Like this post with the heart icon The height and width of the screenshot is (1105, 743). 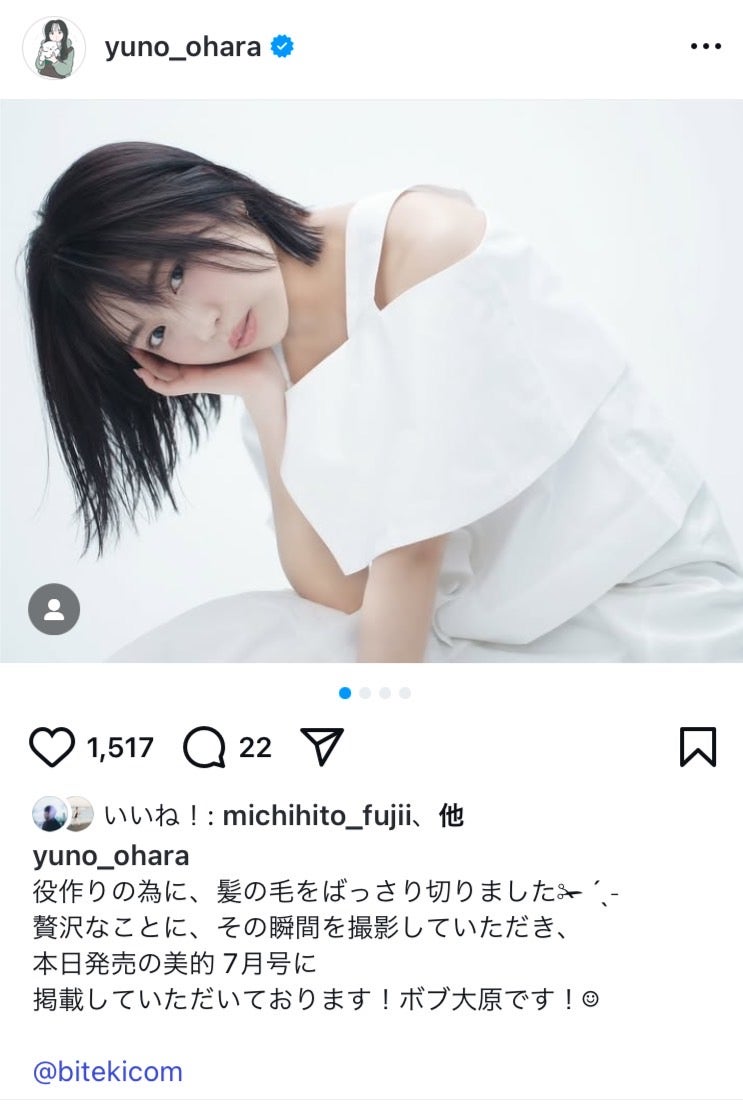52,747
